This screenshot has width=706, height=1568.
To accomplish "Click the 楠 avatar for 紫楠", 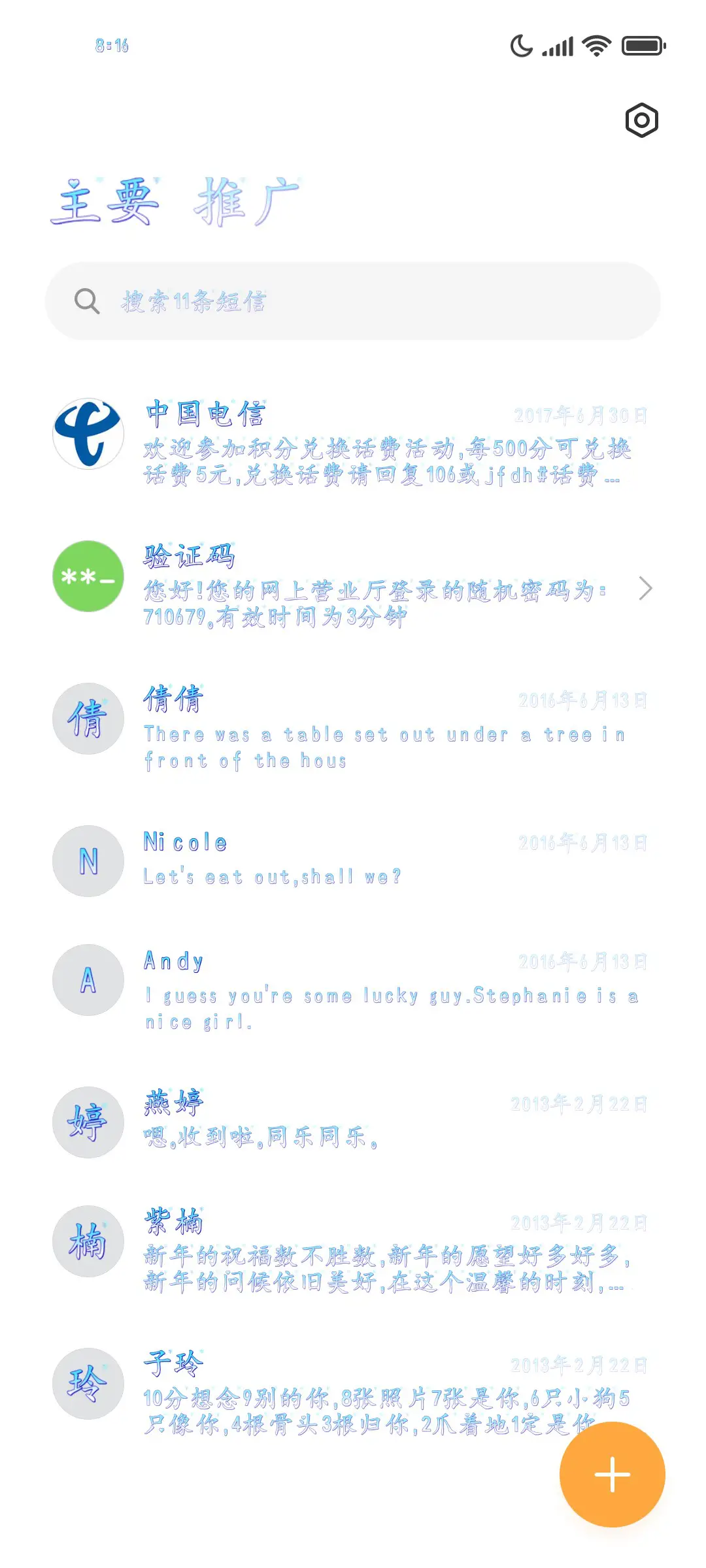I will coord(88,1243).
